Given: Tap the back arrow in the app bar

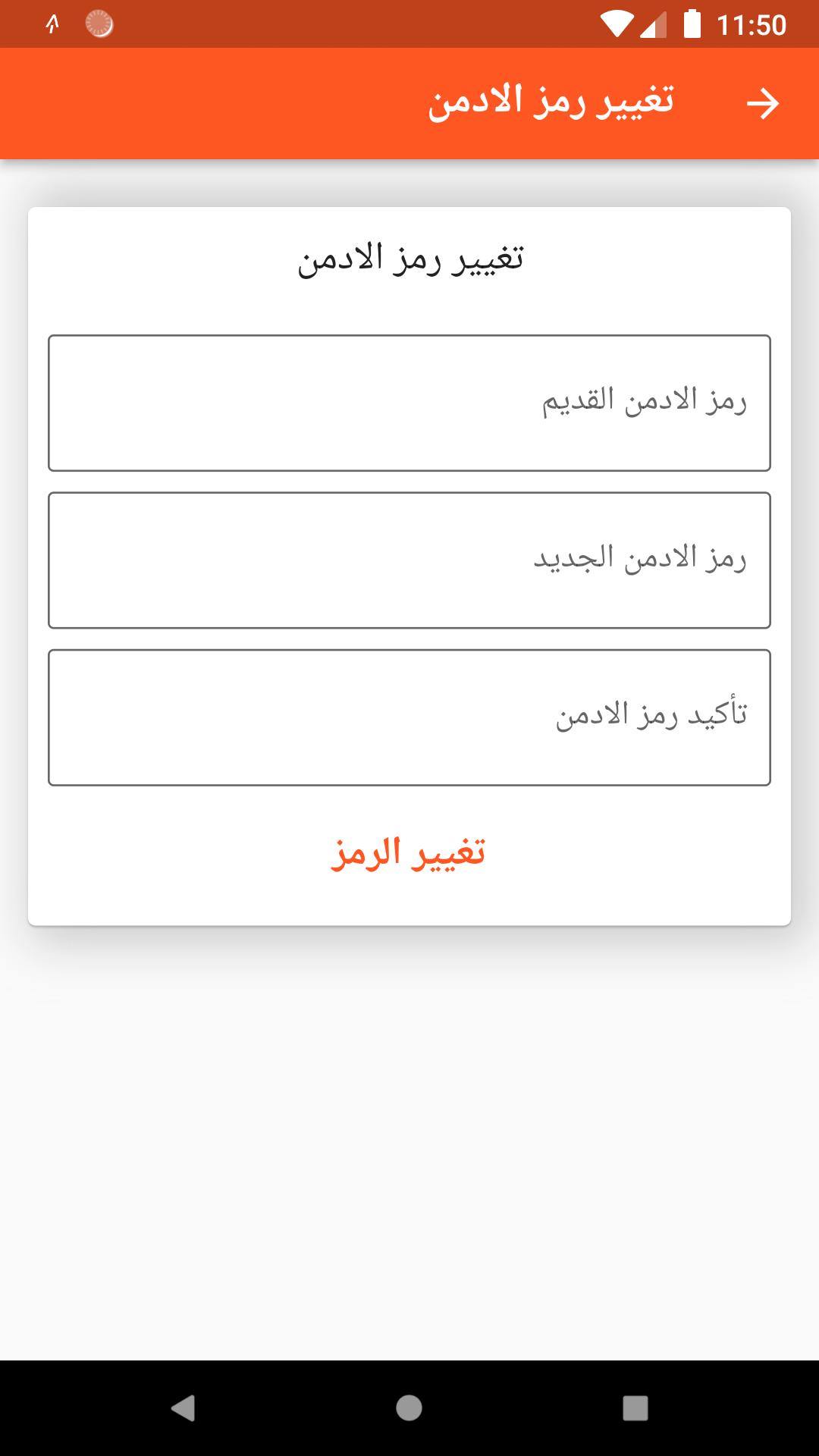Looking at the screenshot, I should click(x=762, y=104).
